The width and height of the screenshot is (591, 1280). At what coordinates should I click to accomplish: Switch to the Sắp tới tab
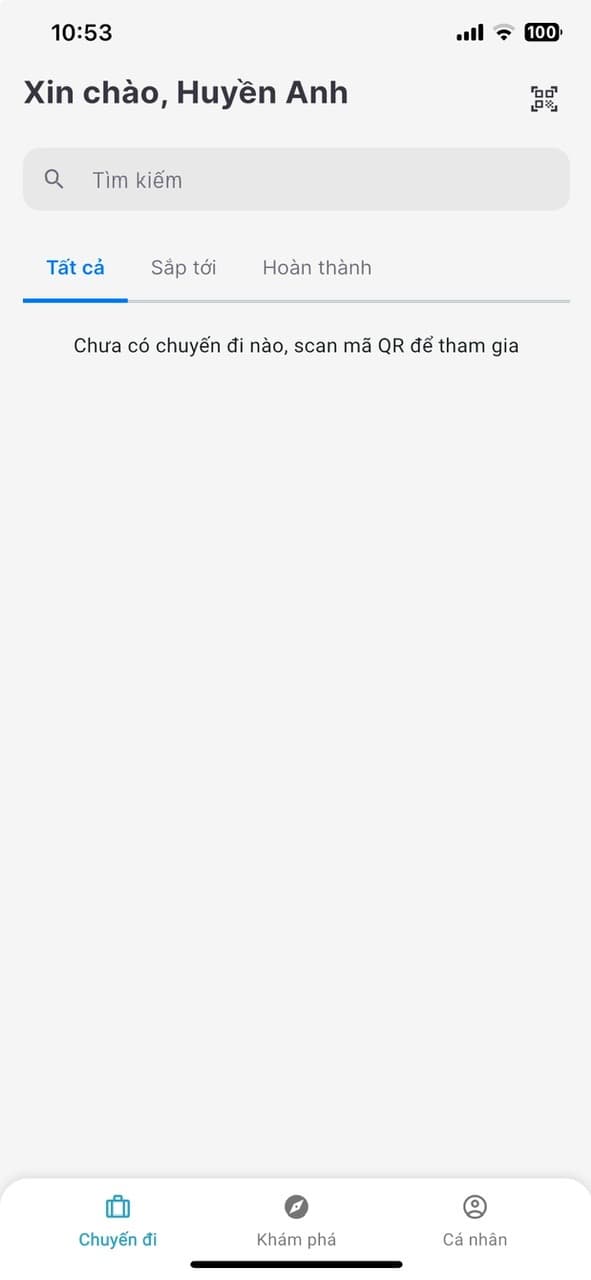184,268
